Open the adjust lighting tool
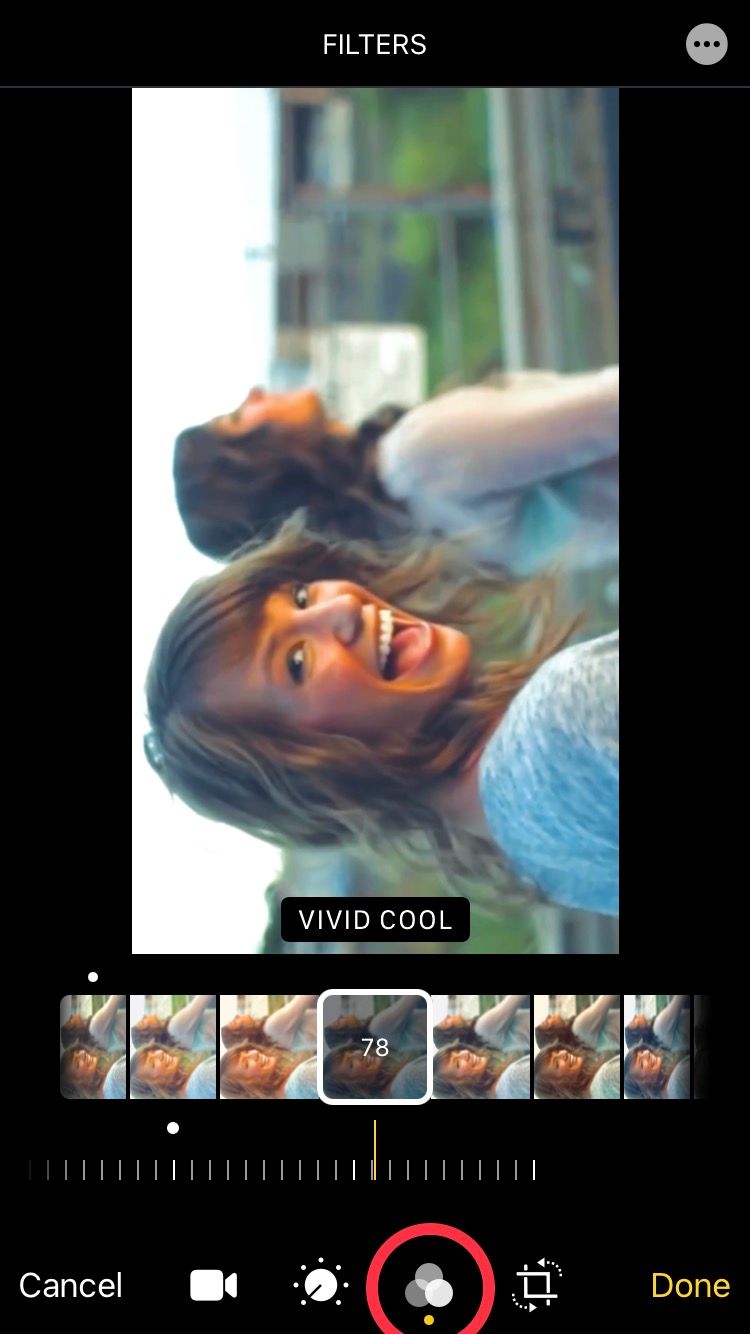Screen dimensions: 750x1334 [321, 1285]
